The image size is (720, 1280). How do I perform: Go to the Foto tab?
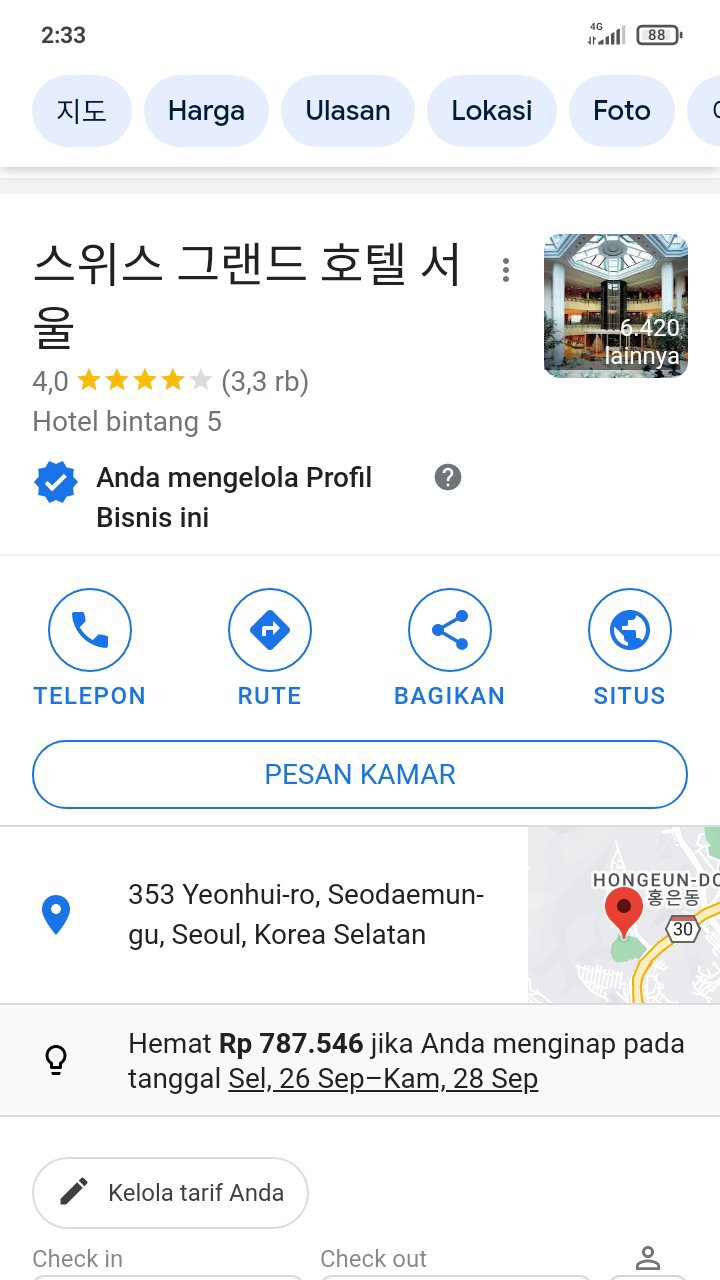(621, 111)
